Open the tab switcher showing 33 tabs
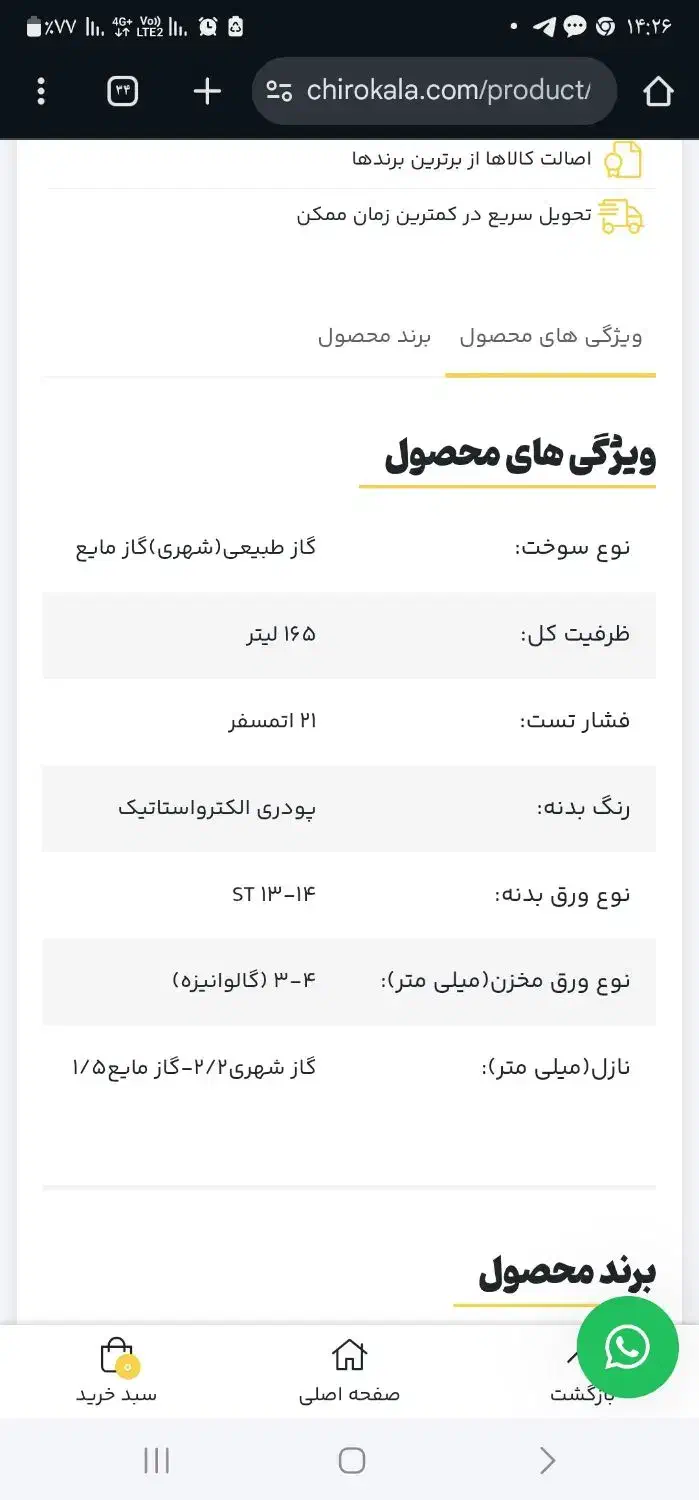Image resolution: width=699 pixels, height=1500 pixels. click(x=123, y=92)
